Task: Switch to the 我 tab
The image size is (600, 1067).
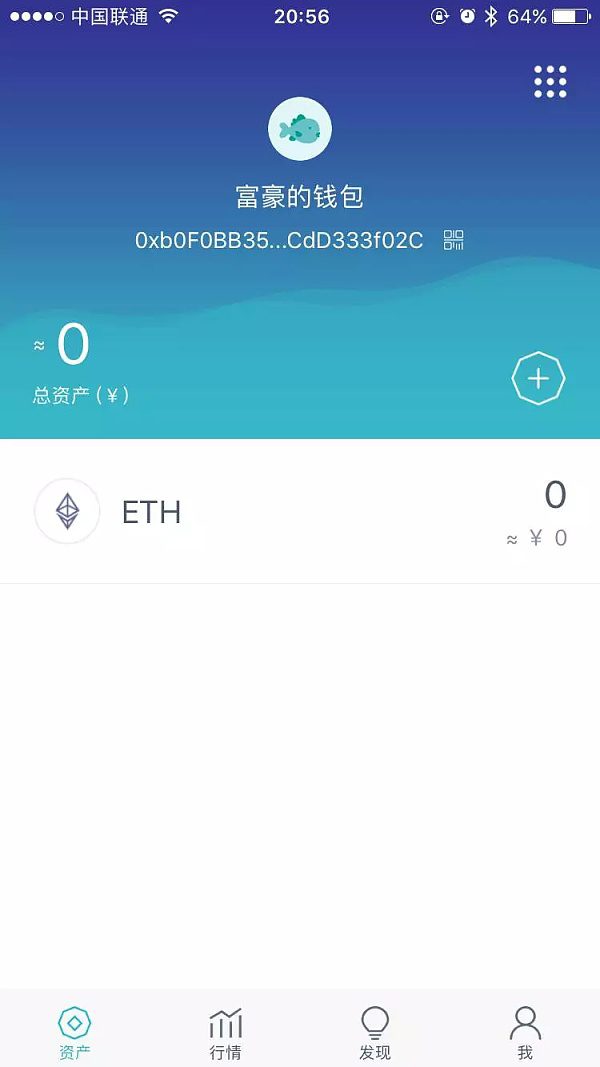Action: (525, 1032)
